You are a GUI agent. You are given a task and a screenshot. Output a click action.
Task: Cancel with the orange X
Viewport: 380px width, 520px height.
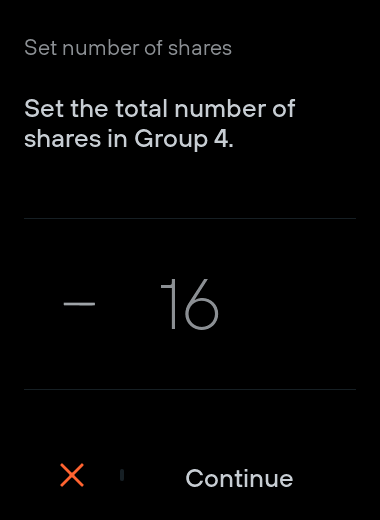coord(72,475)
